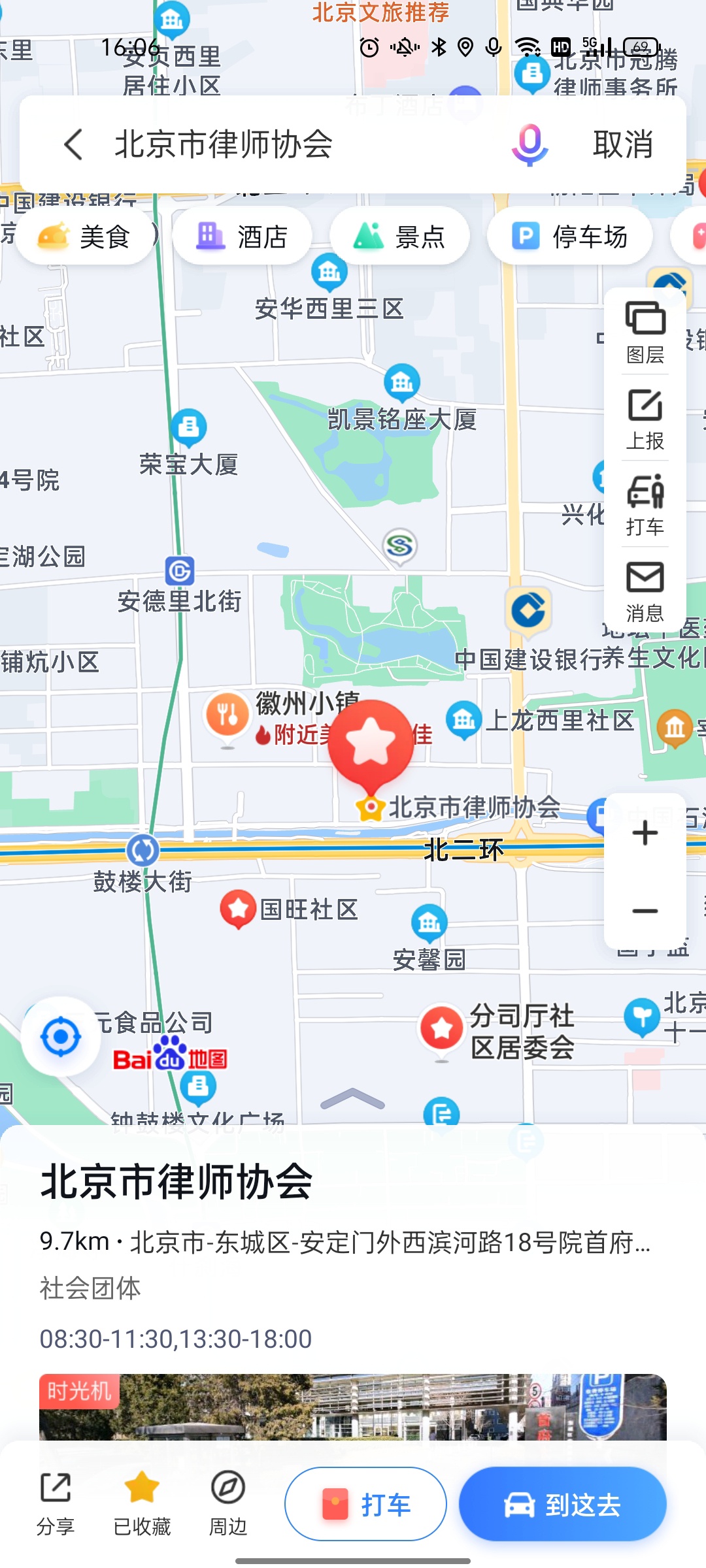Remove from favorites via 已收藏

point(142,1504)
